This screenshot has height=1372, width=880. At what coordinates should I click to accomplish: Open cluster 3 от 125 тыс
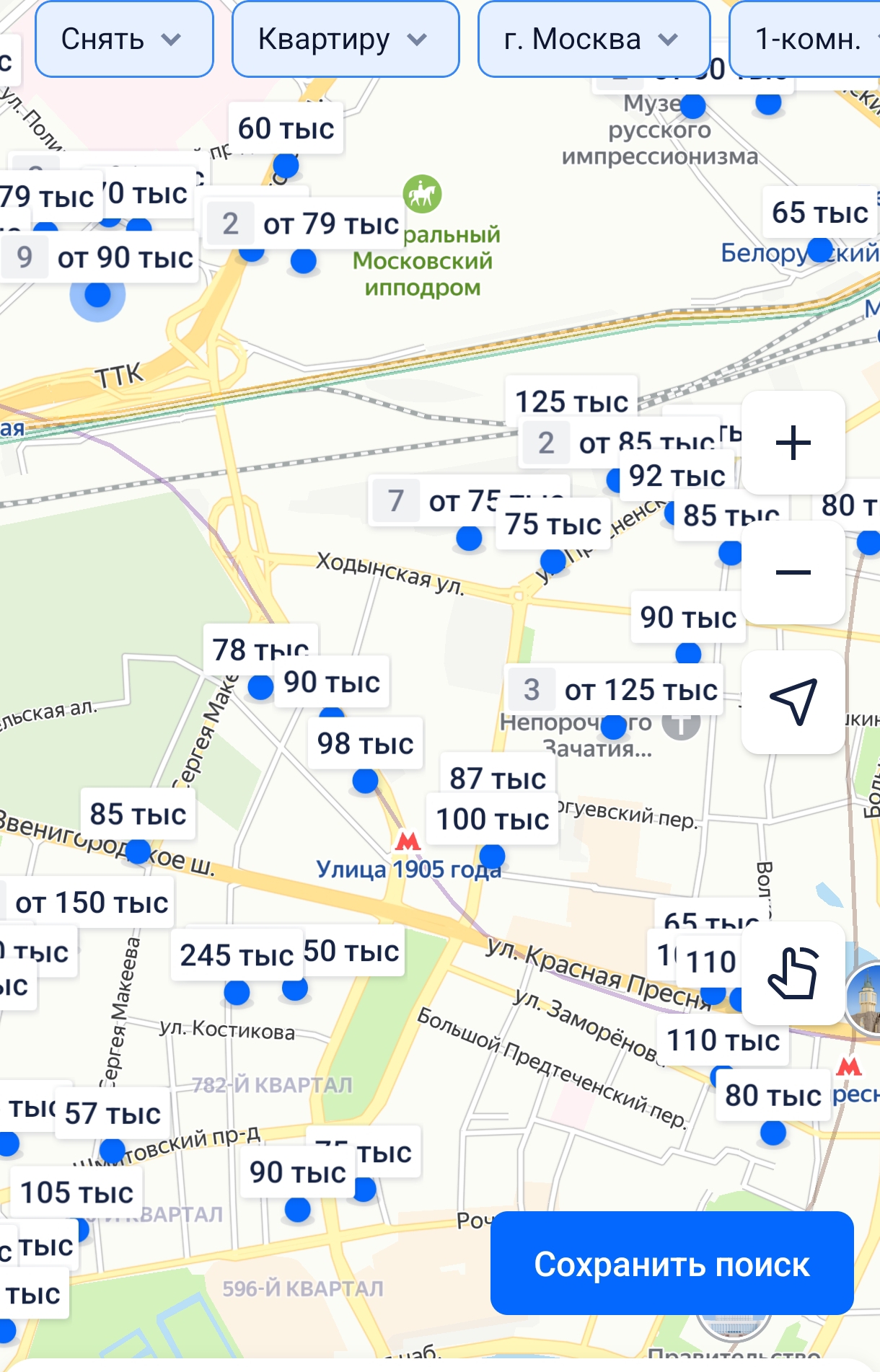[x=615, y=690]
